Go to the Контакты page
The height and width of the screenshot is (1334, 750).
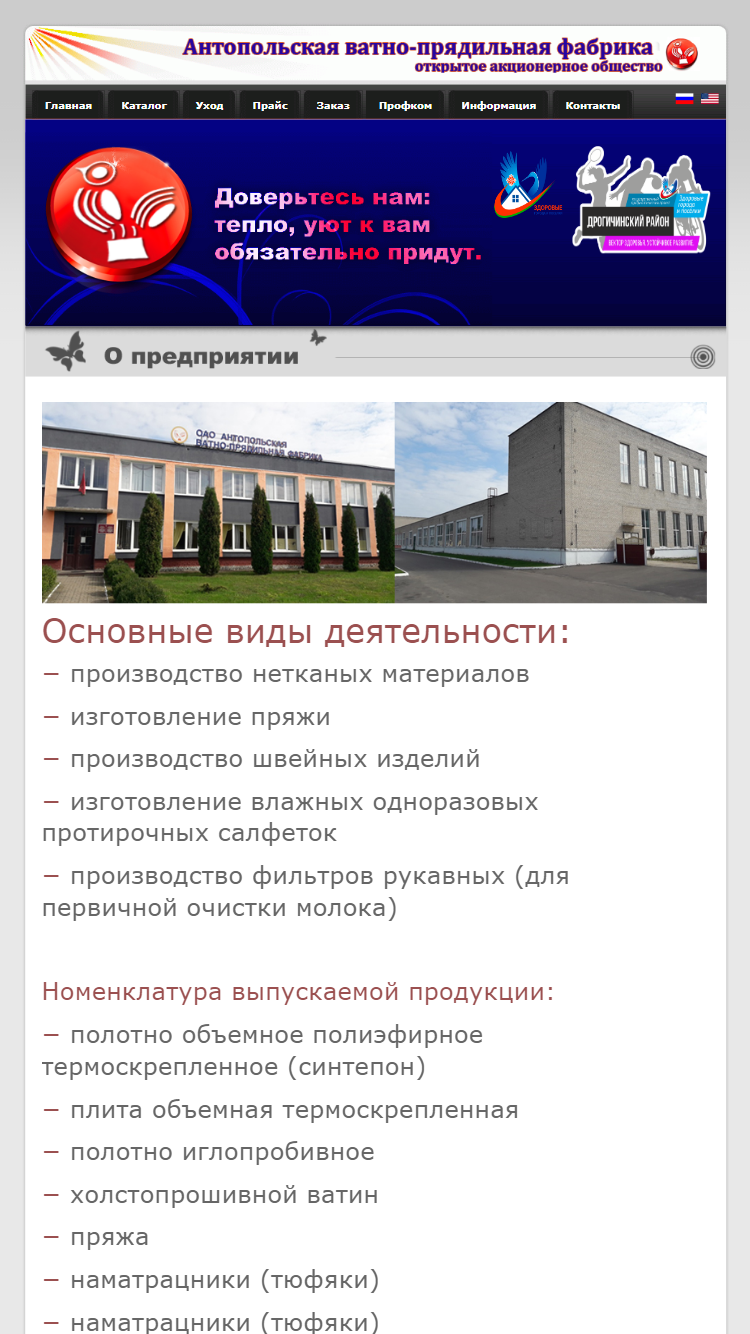coord(592,105)
